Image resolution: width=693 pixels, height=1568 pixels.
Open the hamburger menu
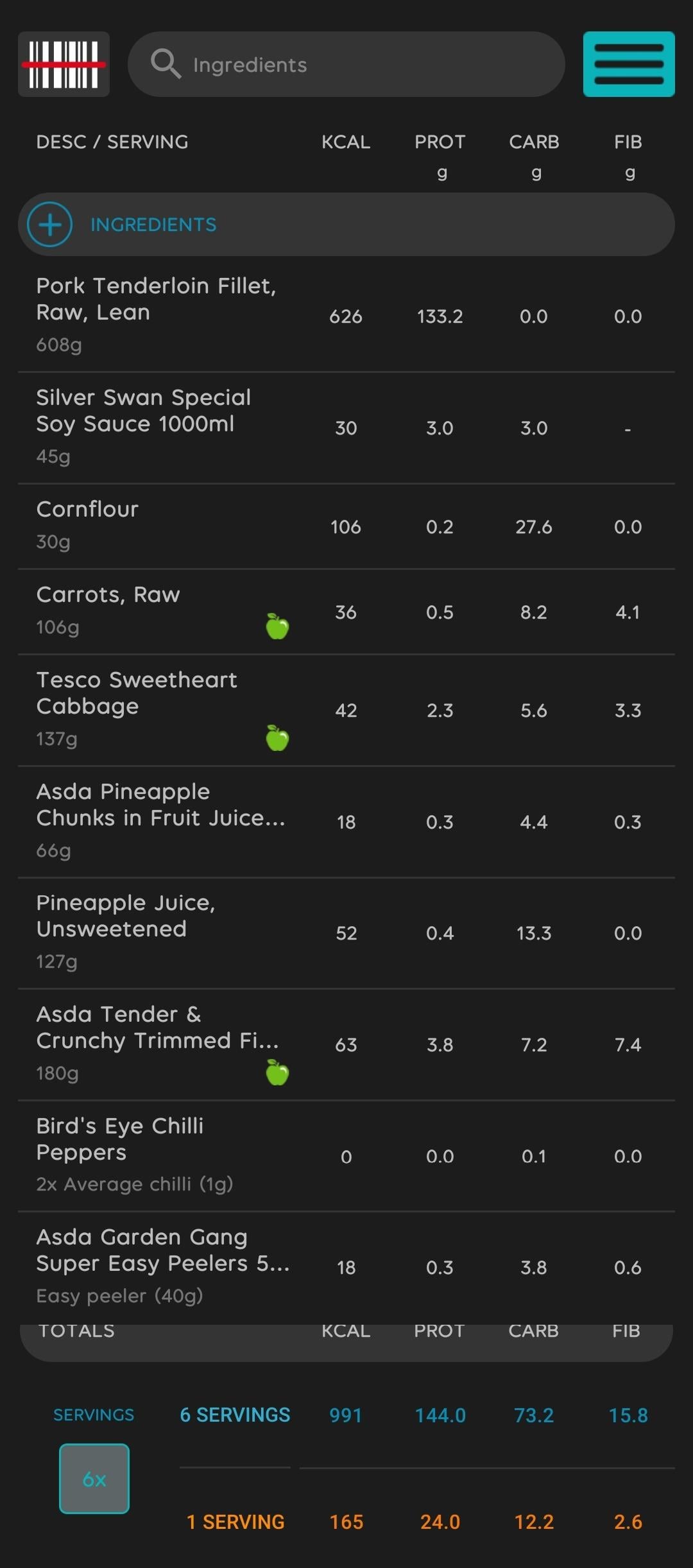(629, 64)
